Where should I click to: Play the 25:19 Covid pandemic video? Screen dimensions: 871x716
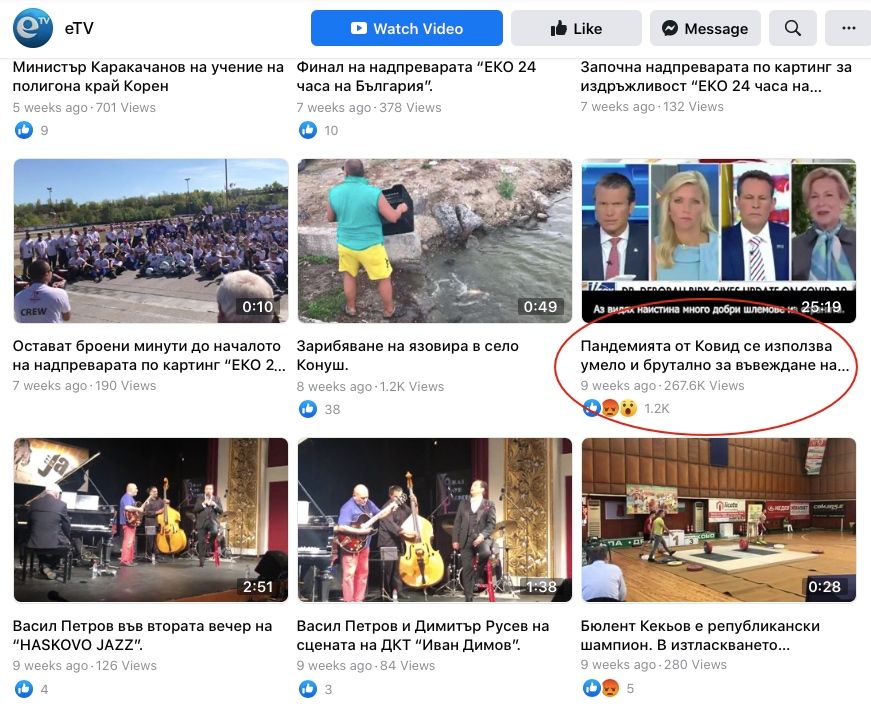tap(718, 240)
